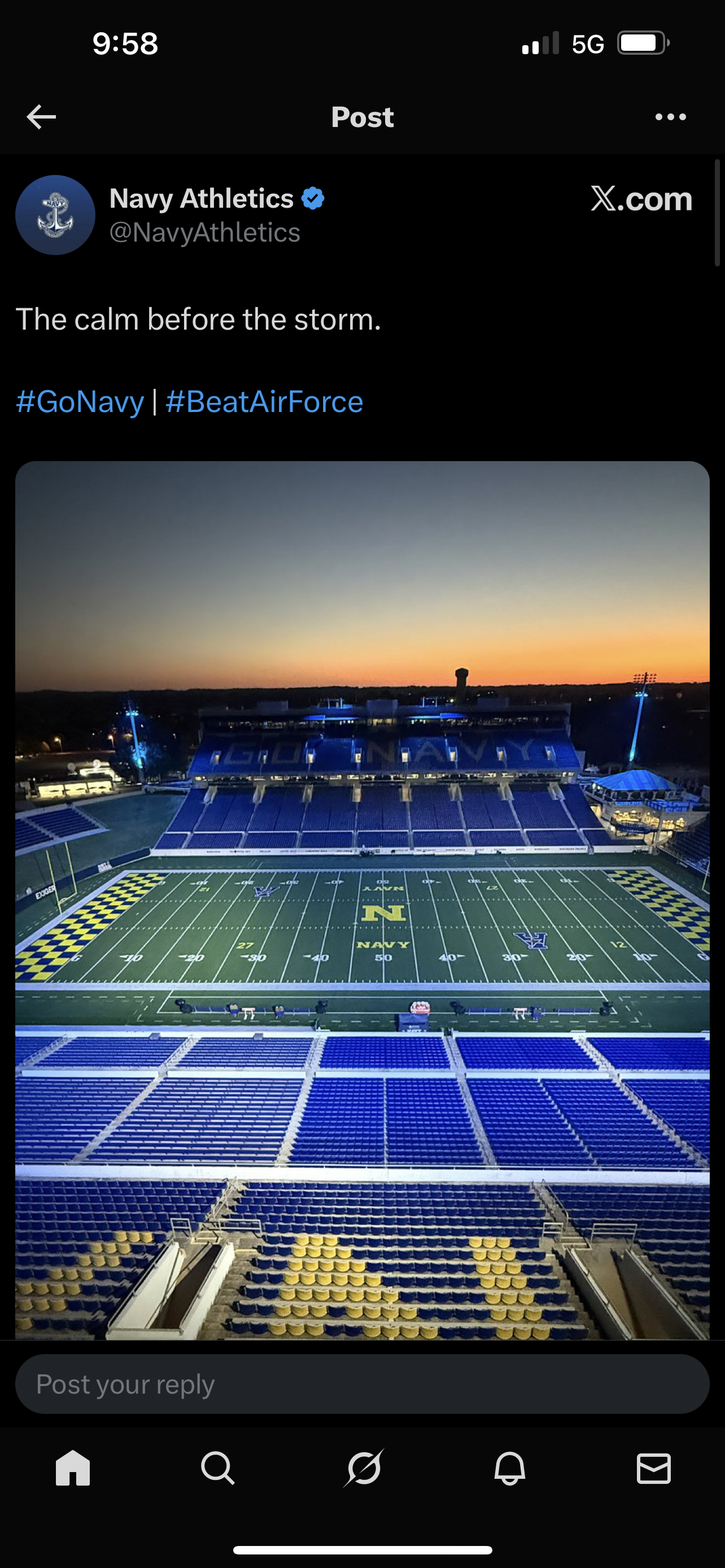Viewport: 725px width, 1568px height.
Task: Tap the X.com label
Action: (x=641, y=199)
